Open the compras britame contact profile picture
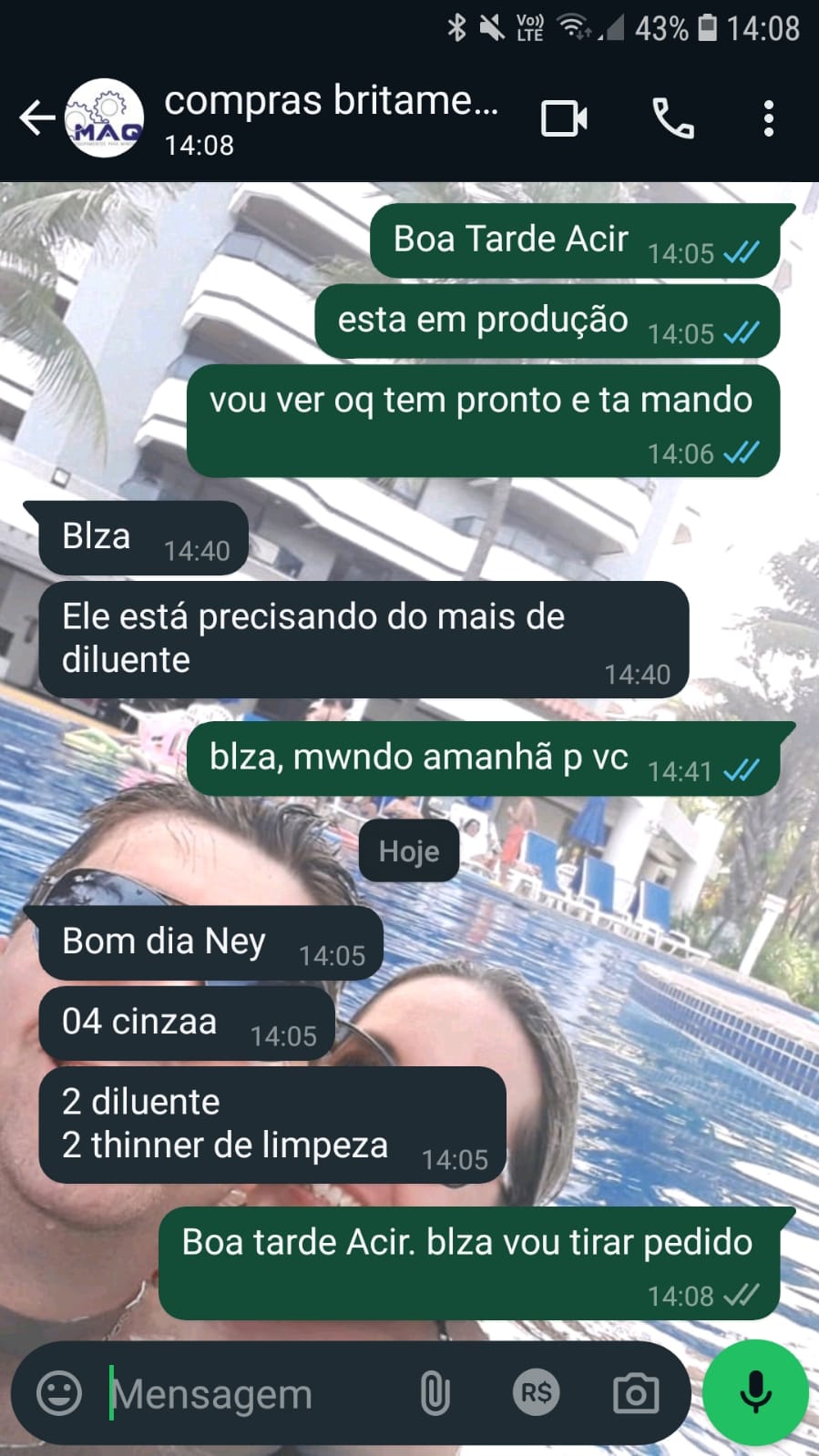This screenshot has height=1456, width=819. 105,118
